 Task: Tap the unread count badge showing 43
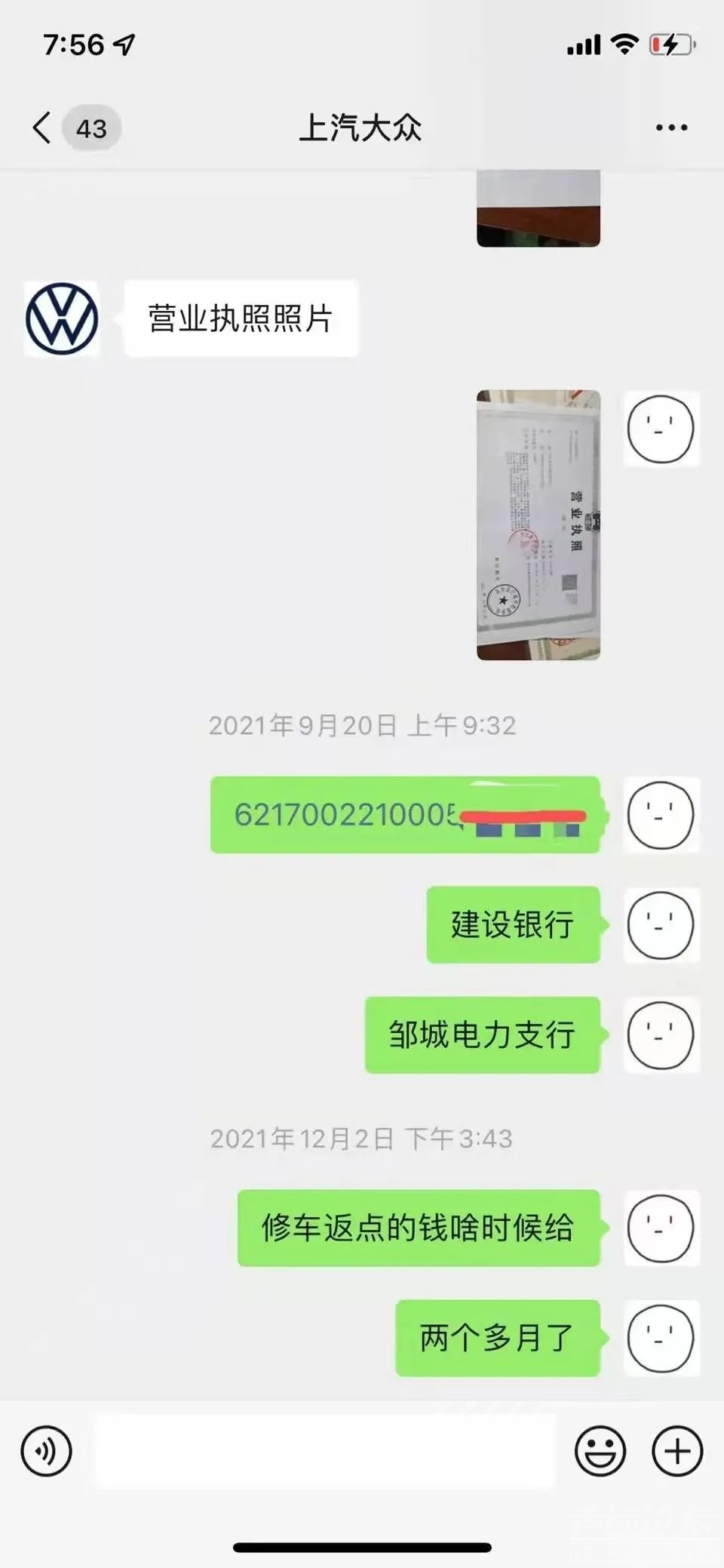[90, 128]
